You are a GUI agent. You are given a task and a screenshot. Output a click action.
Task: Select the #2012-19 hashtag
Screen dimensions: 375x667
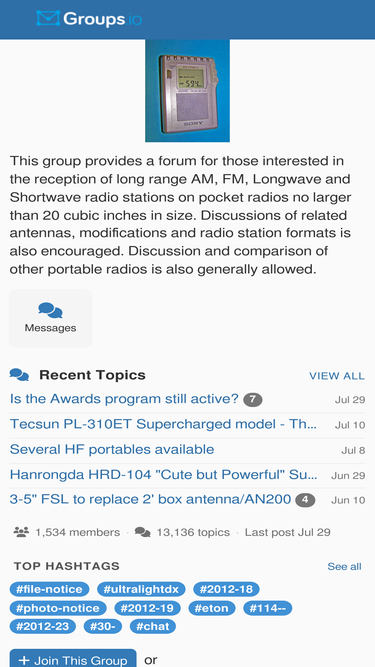tap(147, 608)
